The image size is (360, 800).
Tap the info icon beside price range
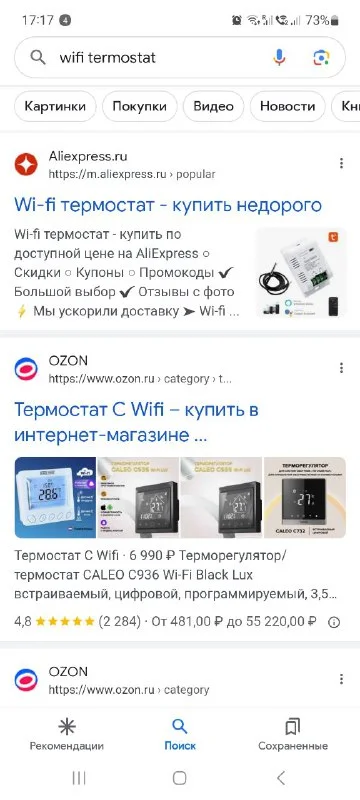[x=334, y=622]
